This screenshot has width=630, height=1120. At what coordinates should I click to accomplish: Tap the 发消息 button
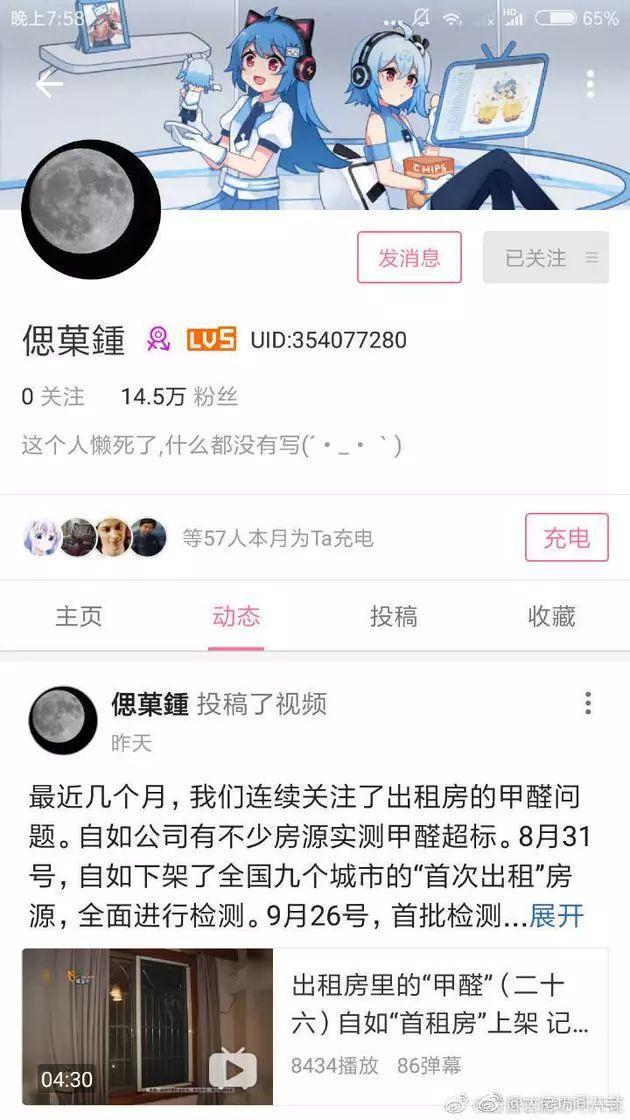(x=409, y=258)
